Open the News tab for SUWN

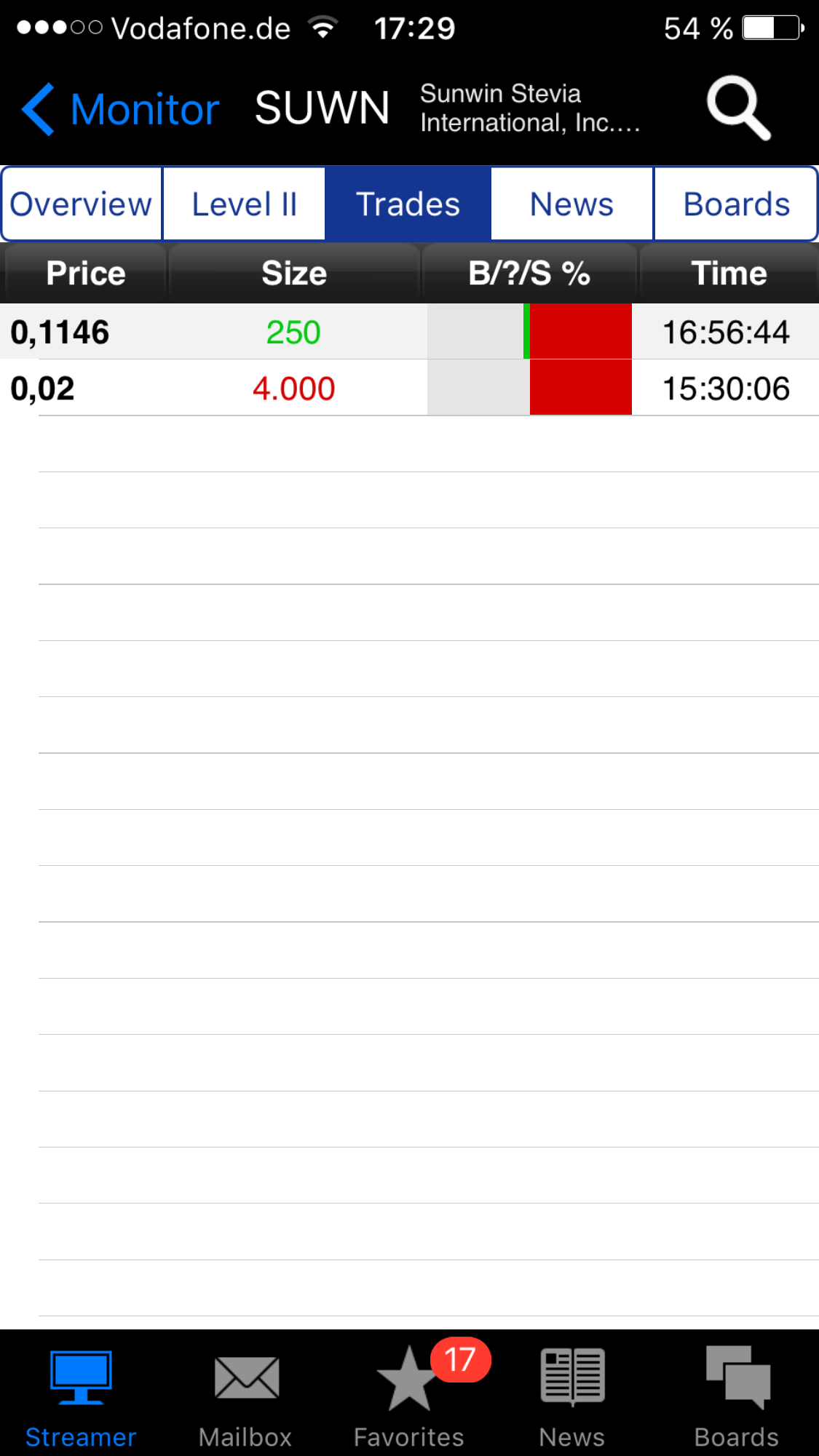(572, 204)
